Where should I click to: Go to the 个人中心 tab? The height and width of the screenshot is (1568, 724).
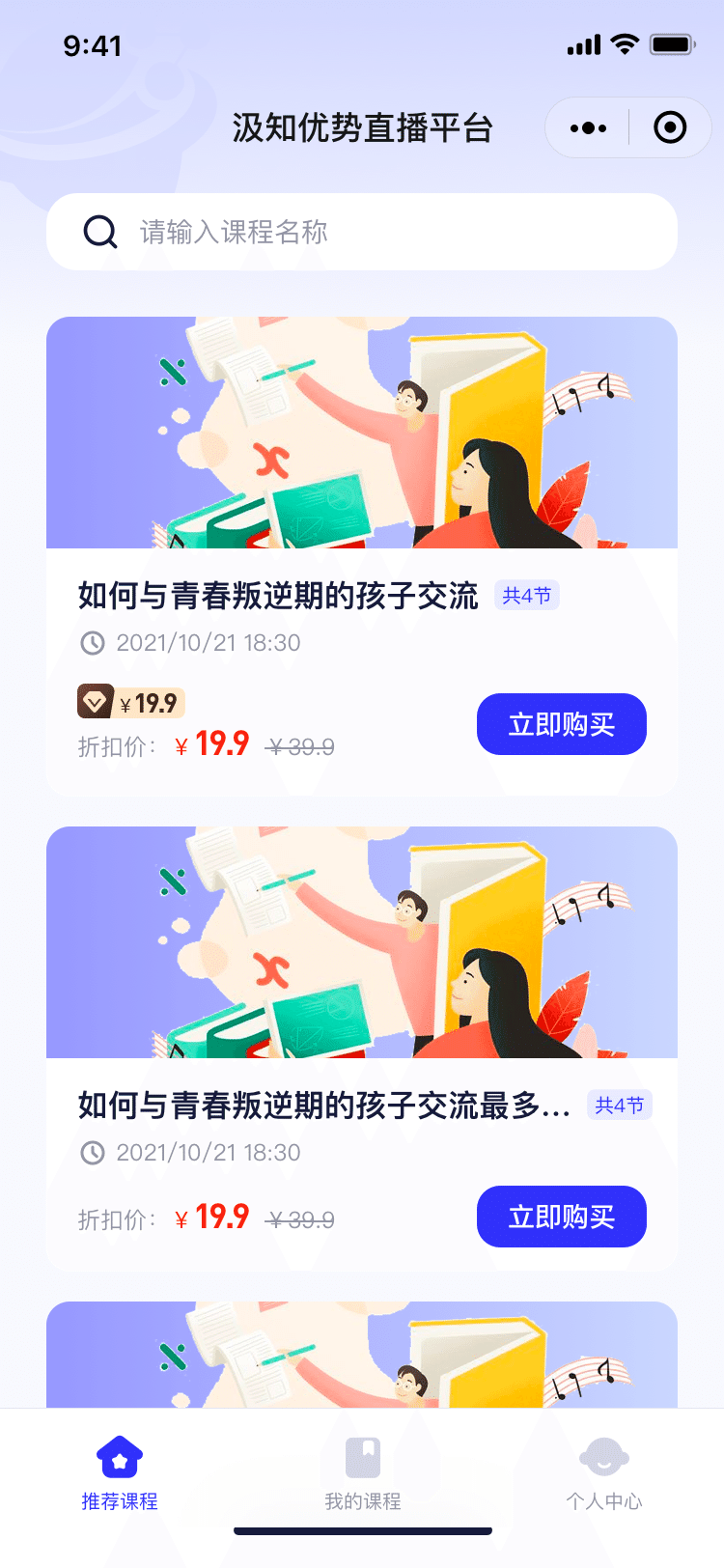click(604, 1473)
